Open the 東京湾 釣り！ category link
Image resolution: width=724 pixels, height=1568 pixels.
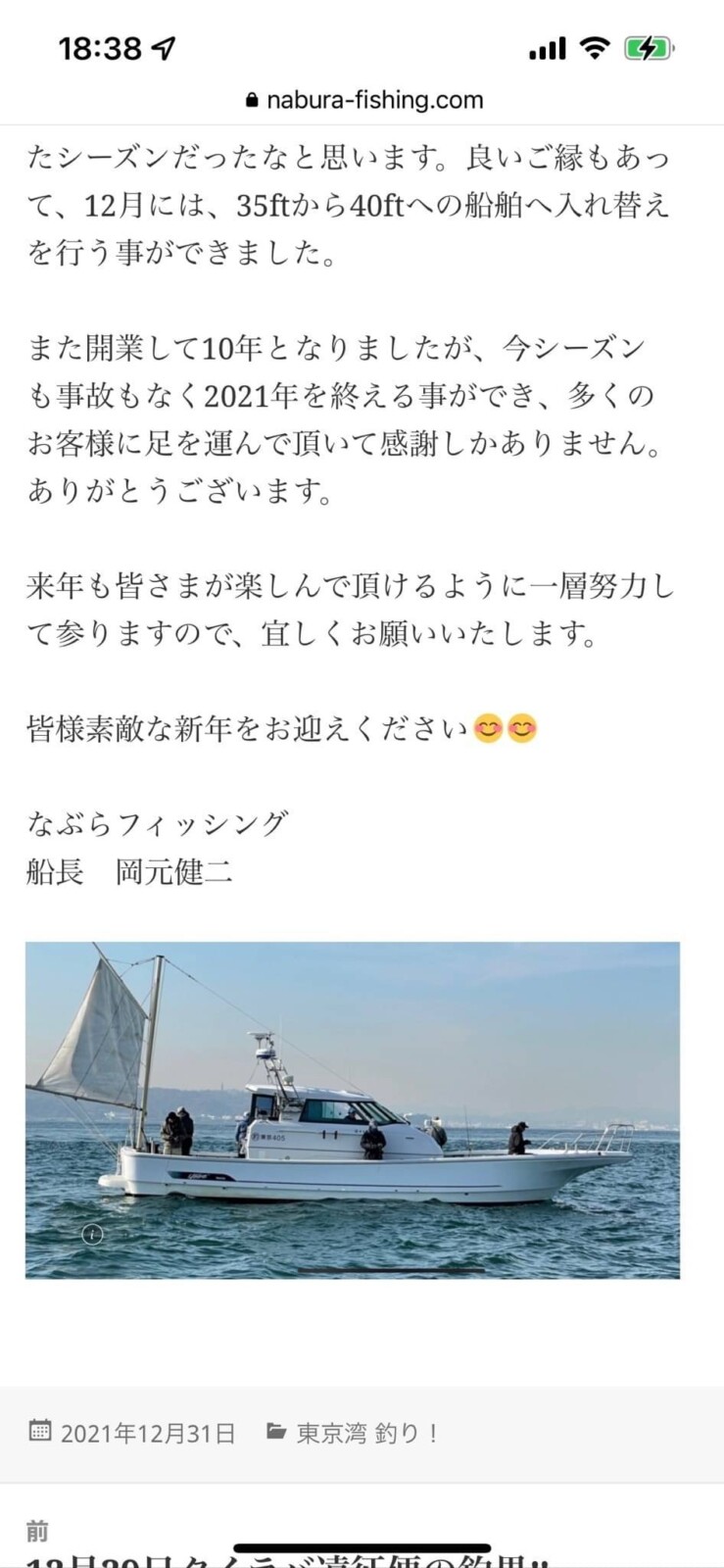coord(367,1433)
